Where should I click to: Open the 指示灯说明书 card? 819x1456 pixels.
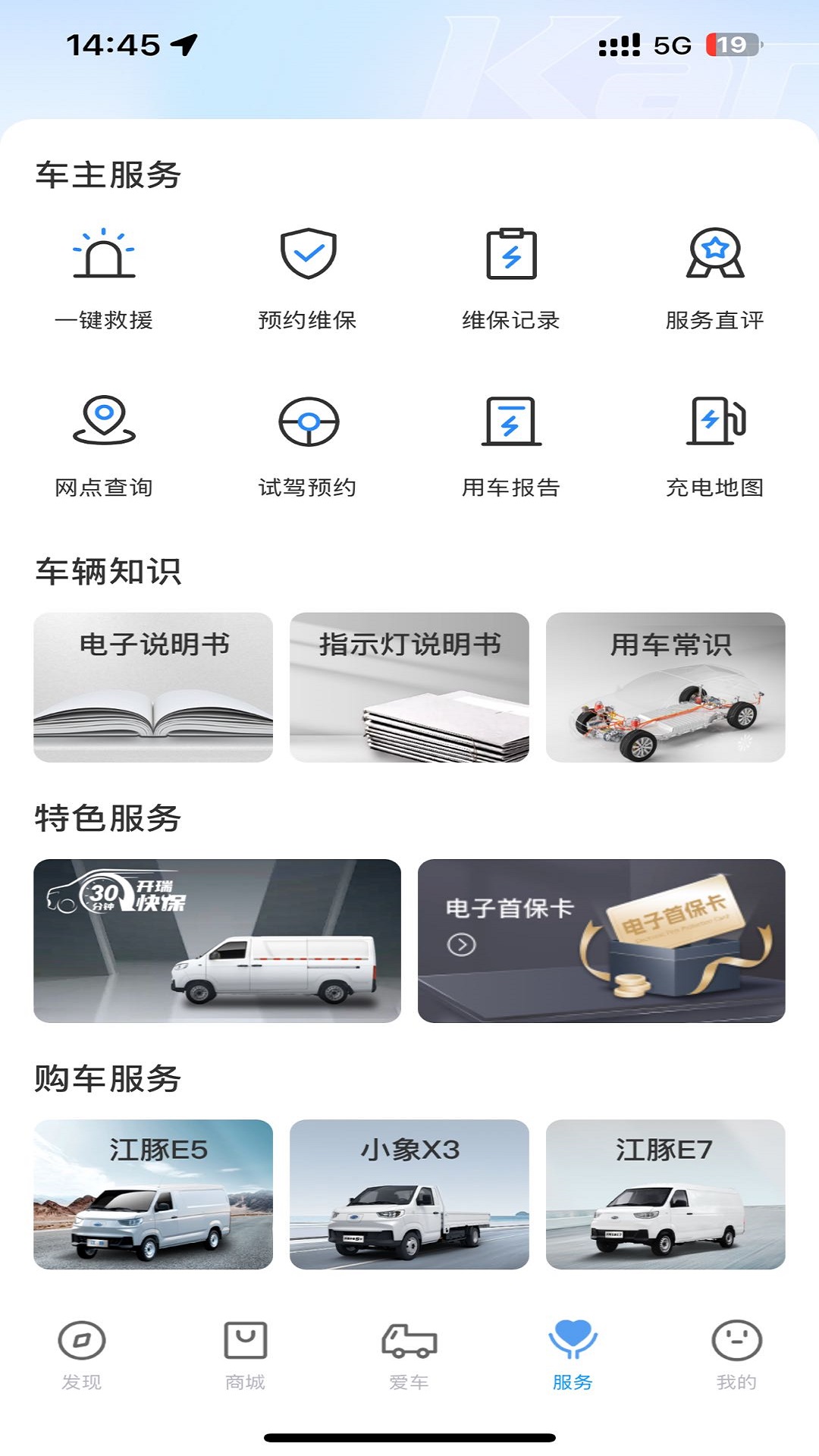[409, 686]
